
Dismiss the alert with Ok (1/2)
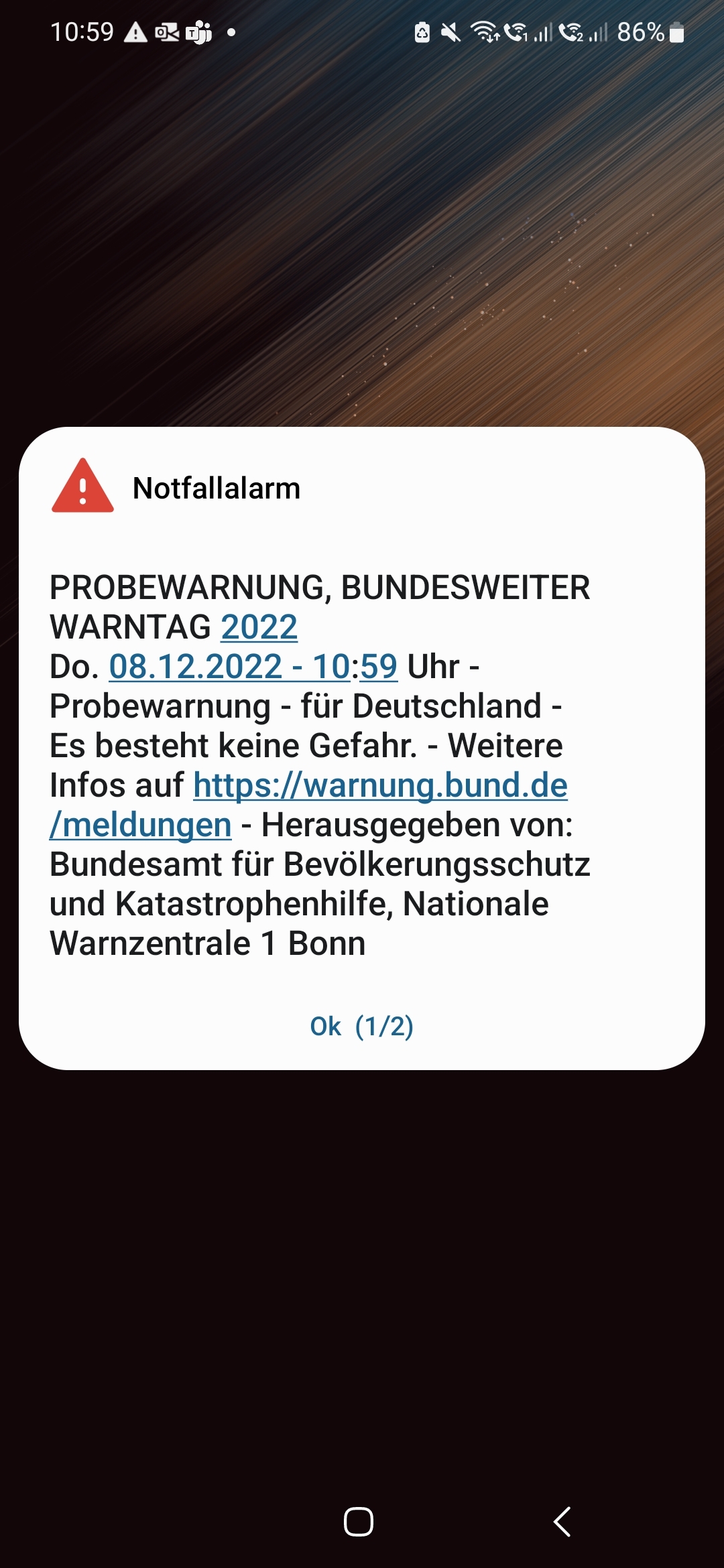coord(361,1026)
